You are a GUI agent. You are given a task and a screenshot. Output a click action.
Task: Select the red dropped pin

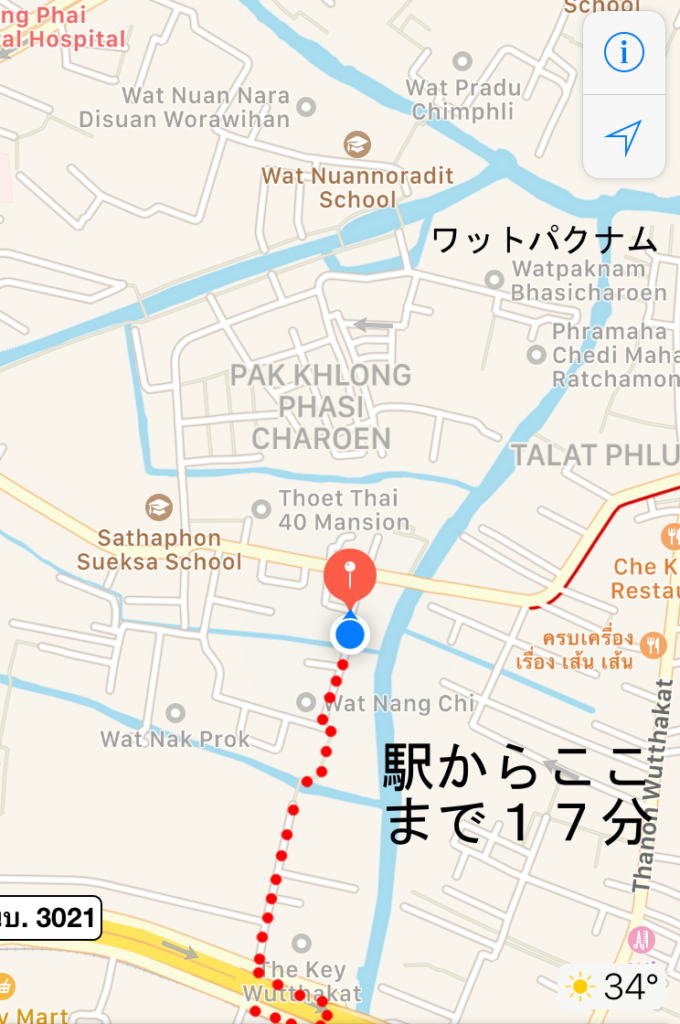pos(350,577)
